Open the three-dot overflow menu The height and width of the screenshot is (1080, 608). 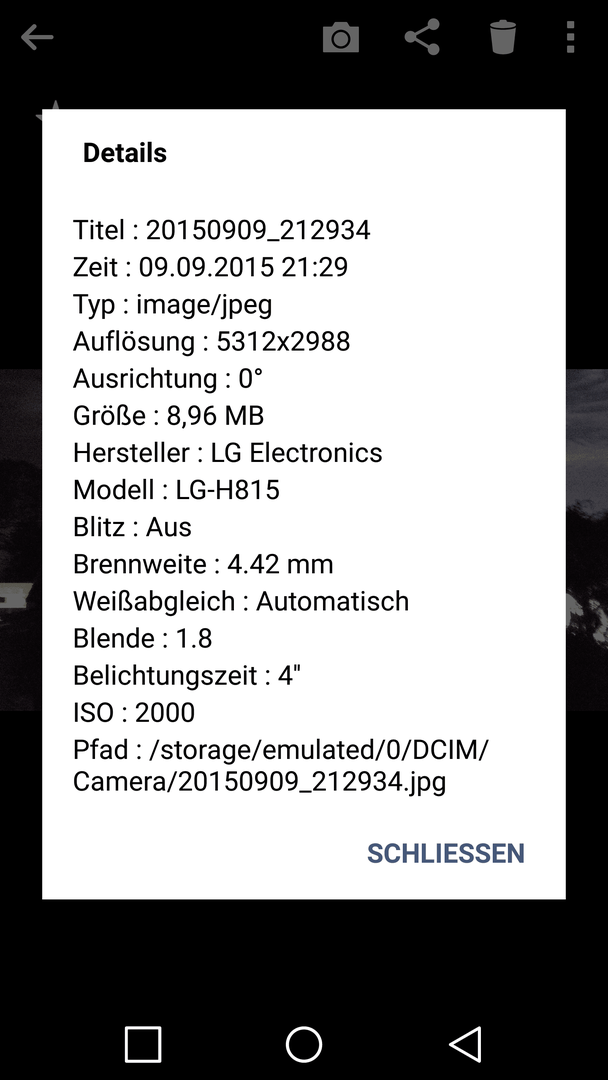570,37
